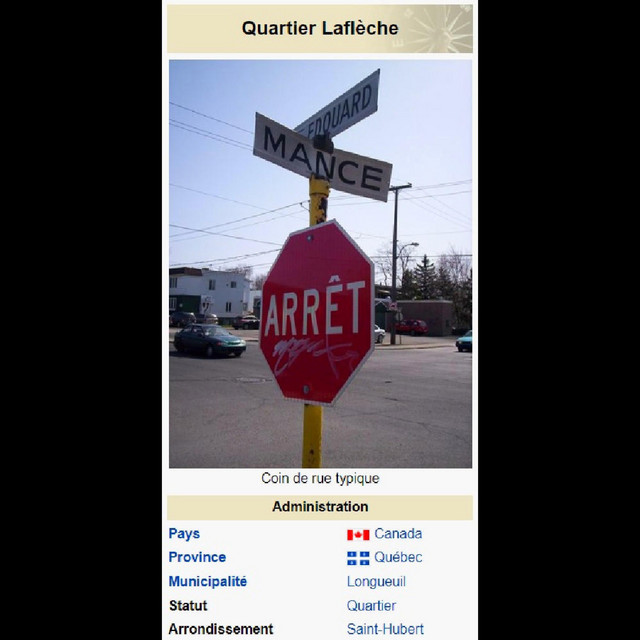Open the Pays link
The height and width of the screenshot is (640, 640).
click(x=184, y=534)
